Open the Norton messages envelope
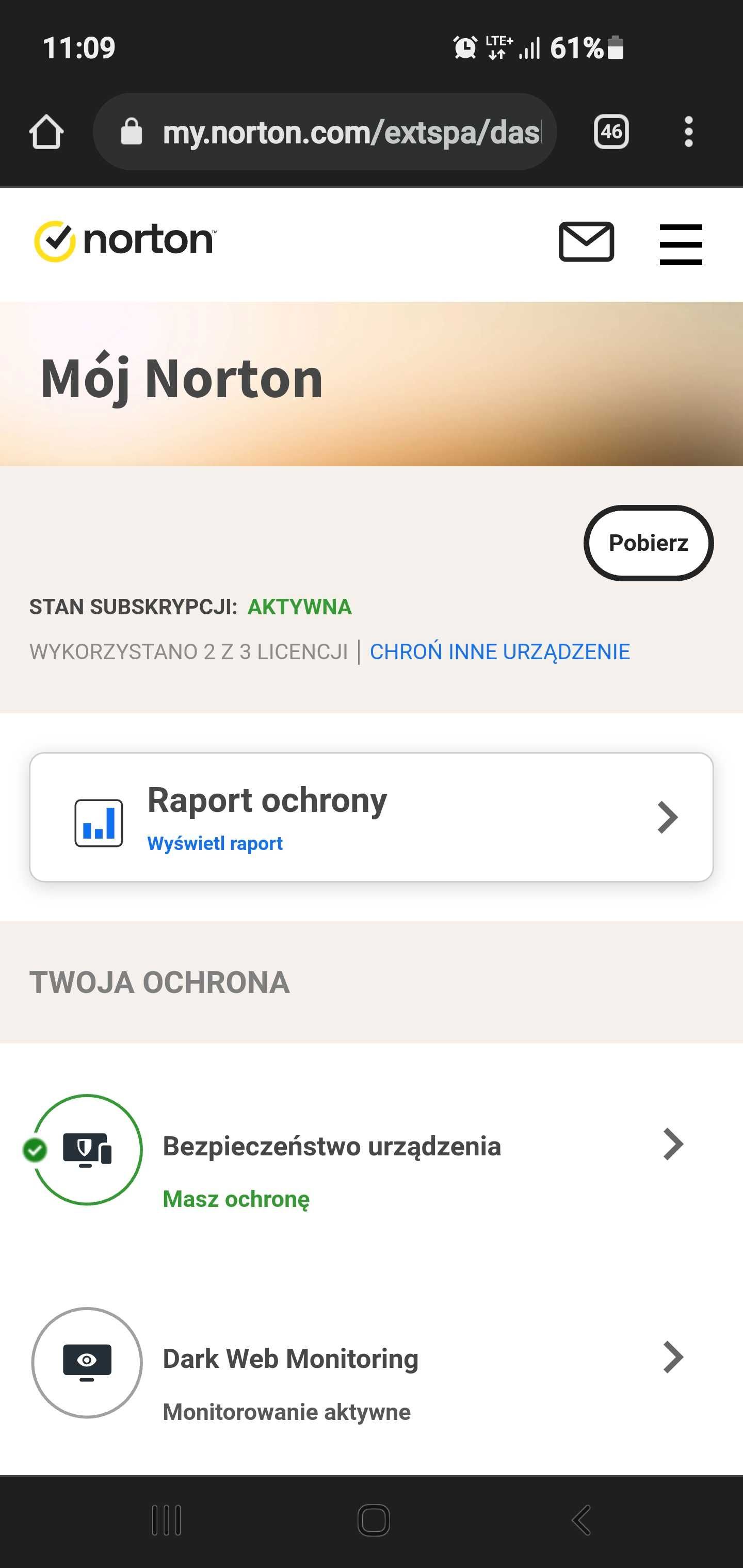The height and width of the screenshot is (1568, 743). coord(586,242)
